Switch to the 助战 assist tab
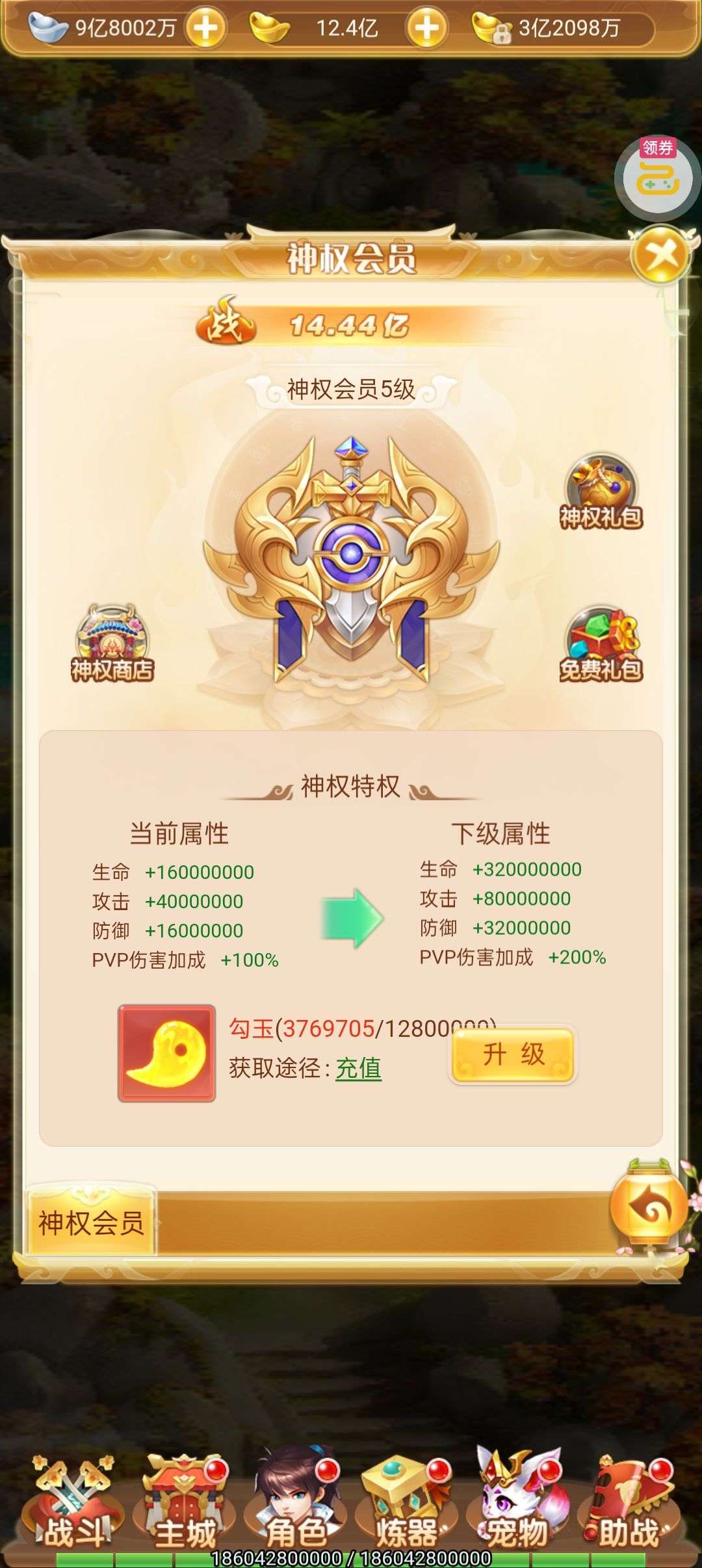This screenshot has width=702, height=1568. pyautogui.click(x=629, y=1508)
